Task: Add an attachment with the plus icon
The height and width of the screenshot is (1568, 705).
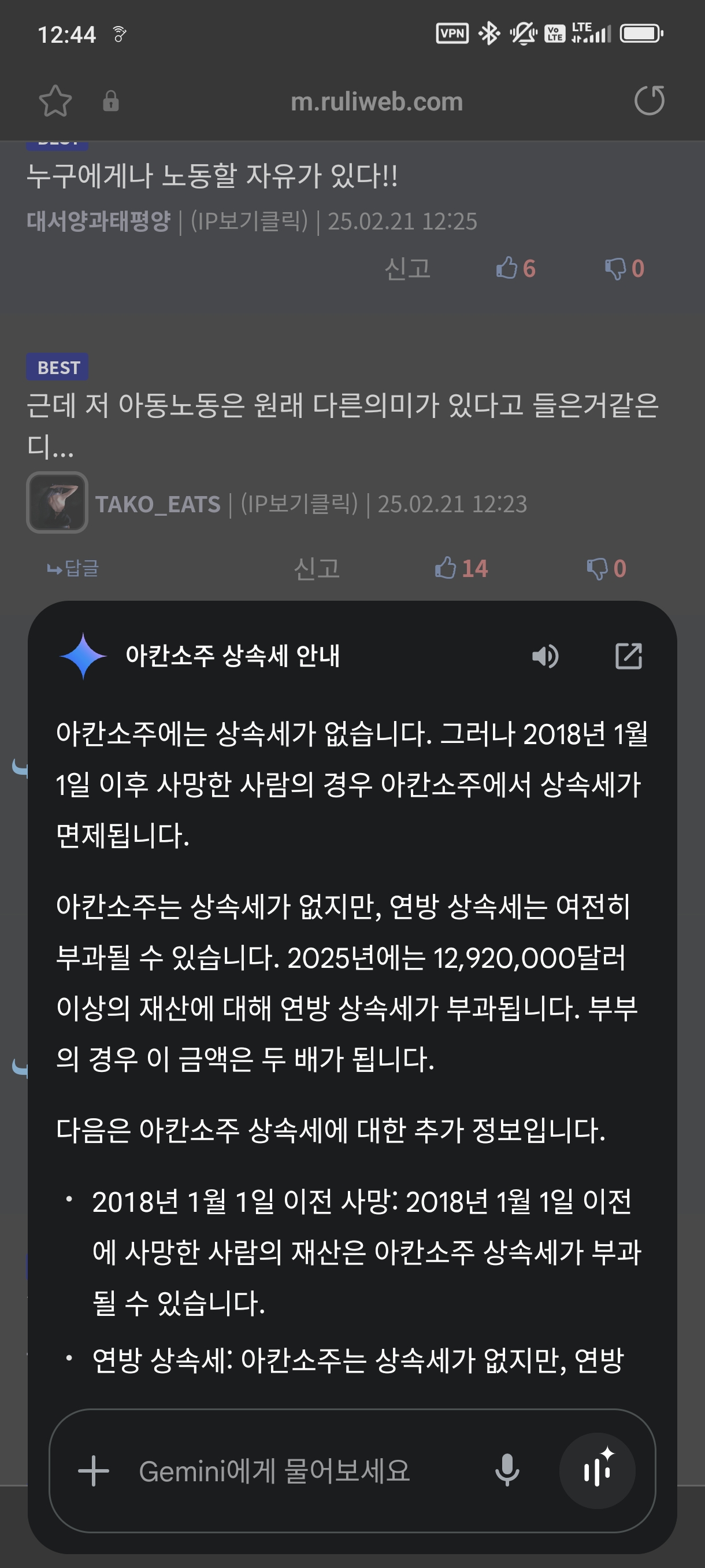Action: coord(94,1471)
